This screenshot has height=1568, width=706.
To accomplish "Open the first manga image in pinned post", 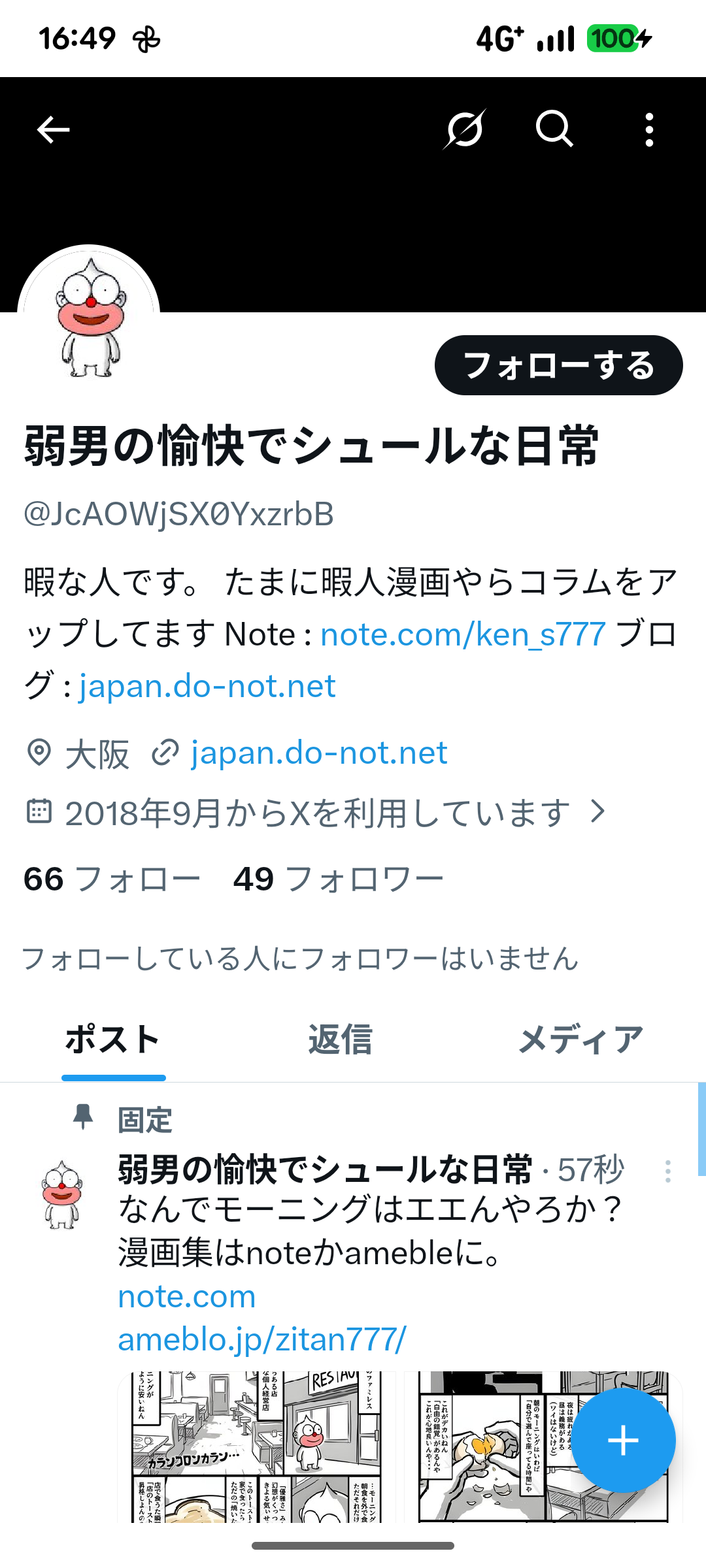I will (256, 1446).
